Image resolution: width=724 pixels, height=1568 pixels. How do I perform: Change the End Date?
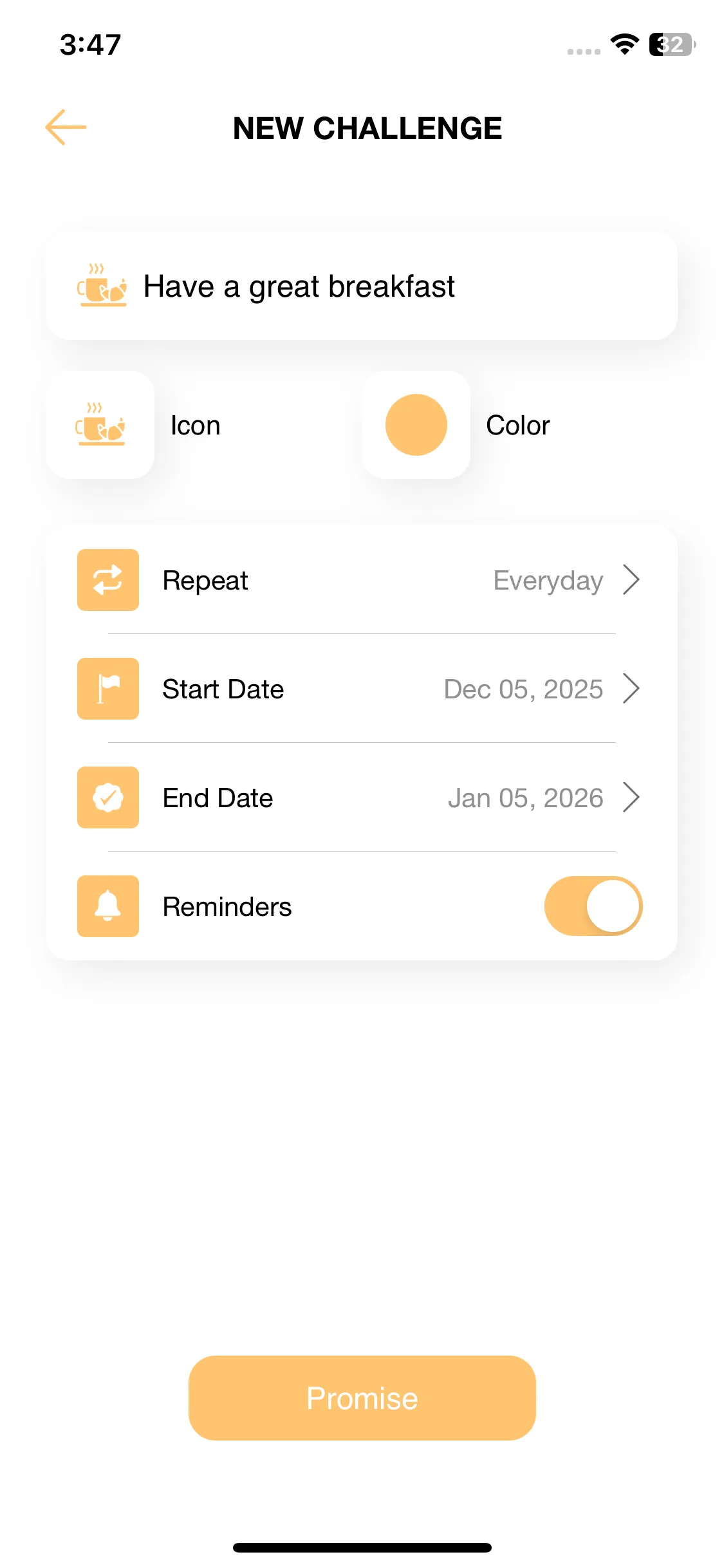[x=360, y=798]
